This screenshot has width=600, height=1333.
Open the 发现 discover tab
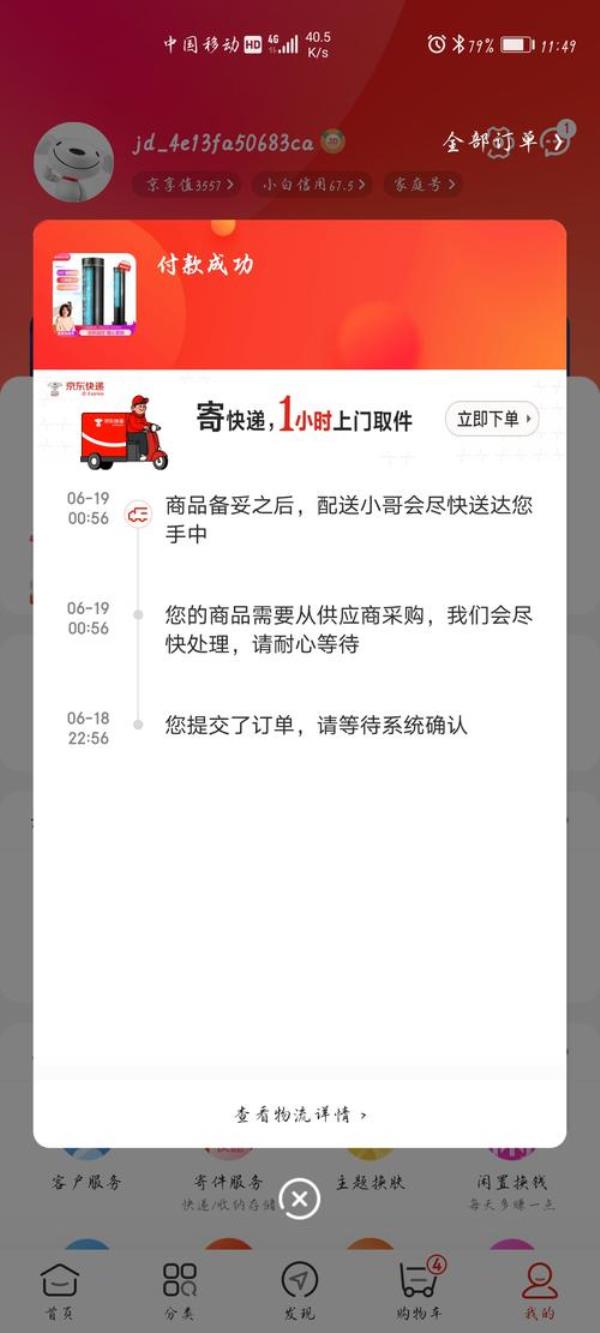[x=299, y=1288]
